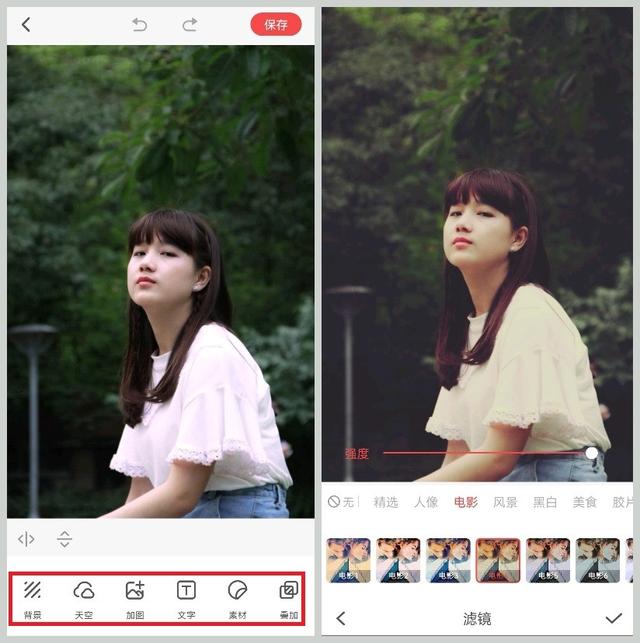
Task: Confirm the filter with the checkmark
Action: [x=613, y=618]
